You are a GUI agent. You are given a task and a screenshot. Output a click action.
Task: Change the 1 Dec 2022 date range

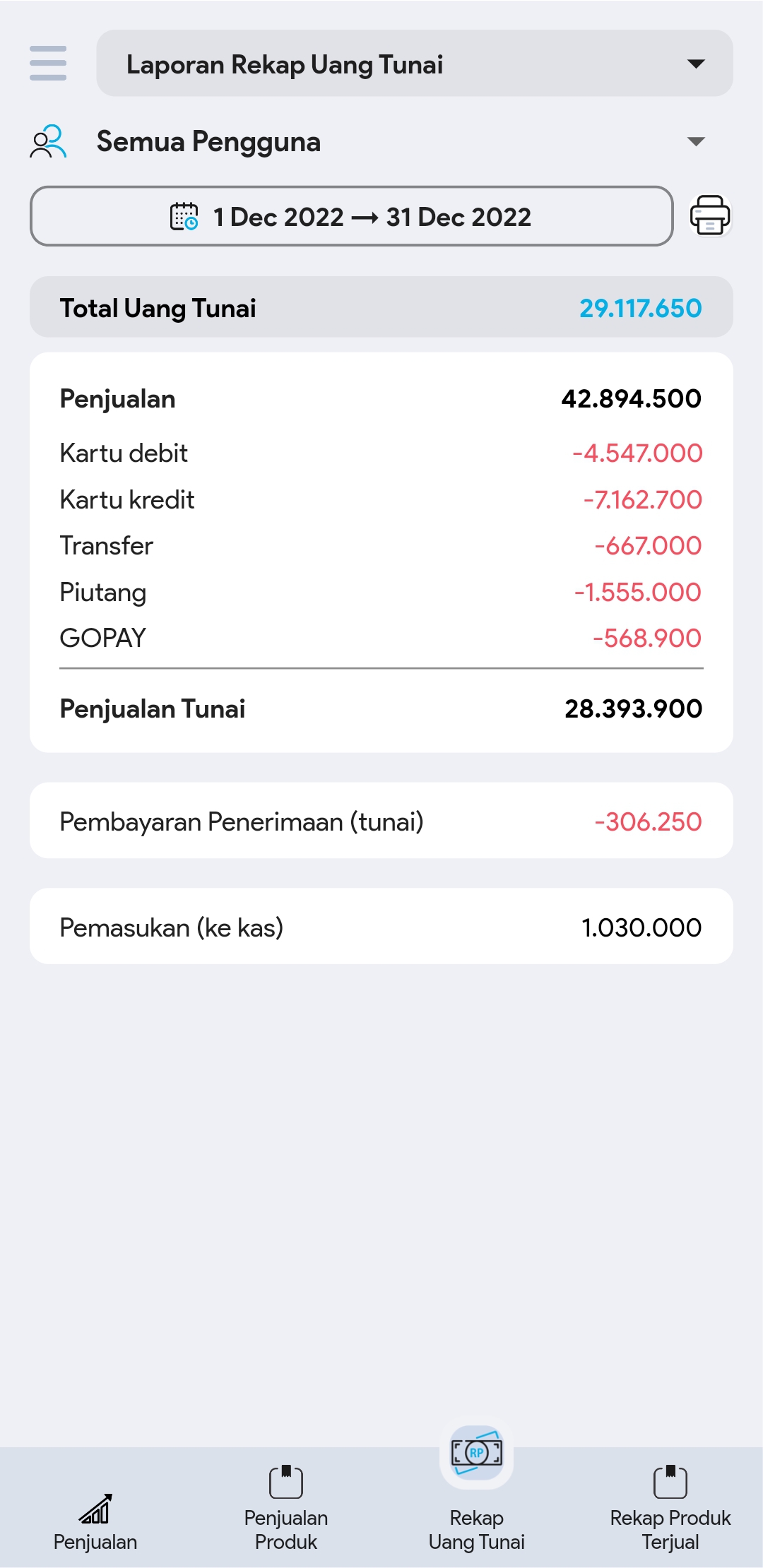click(x=351, y=216)
